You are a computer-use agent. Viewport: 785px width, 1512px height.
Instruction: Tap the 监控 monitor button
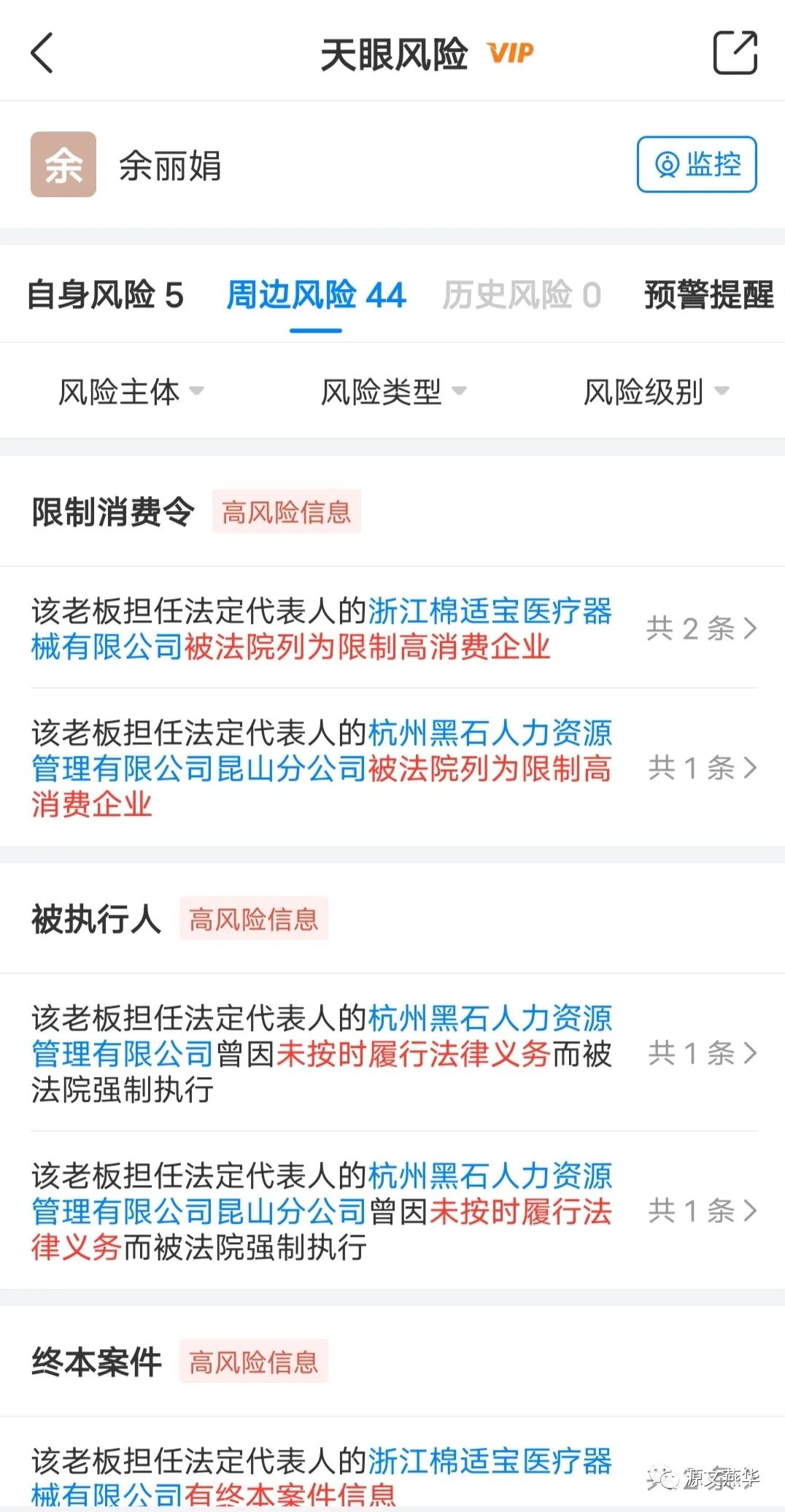tap(696, 164)
